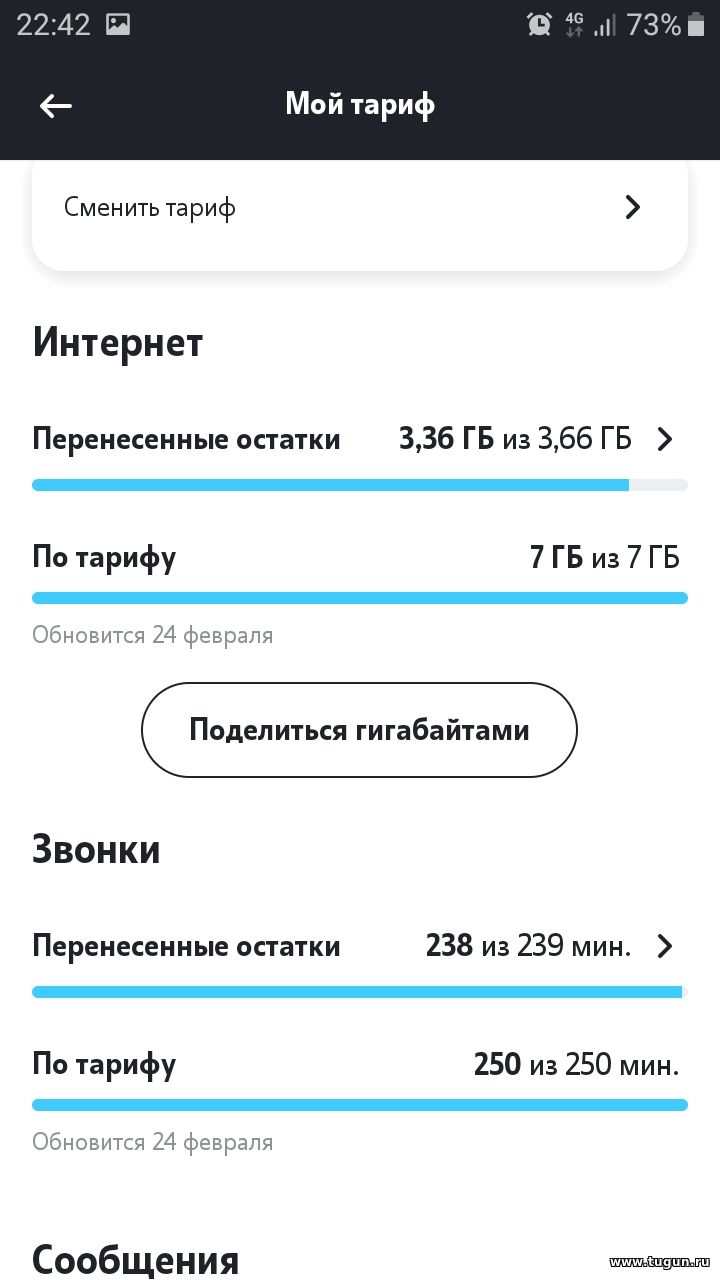Tap the Поделиться гигабайтами button

coord(359,730)
